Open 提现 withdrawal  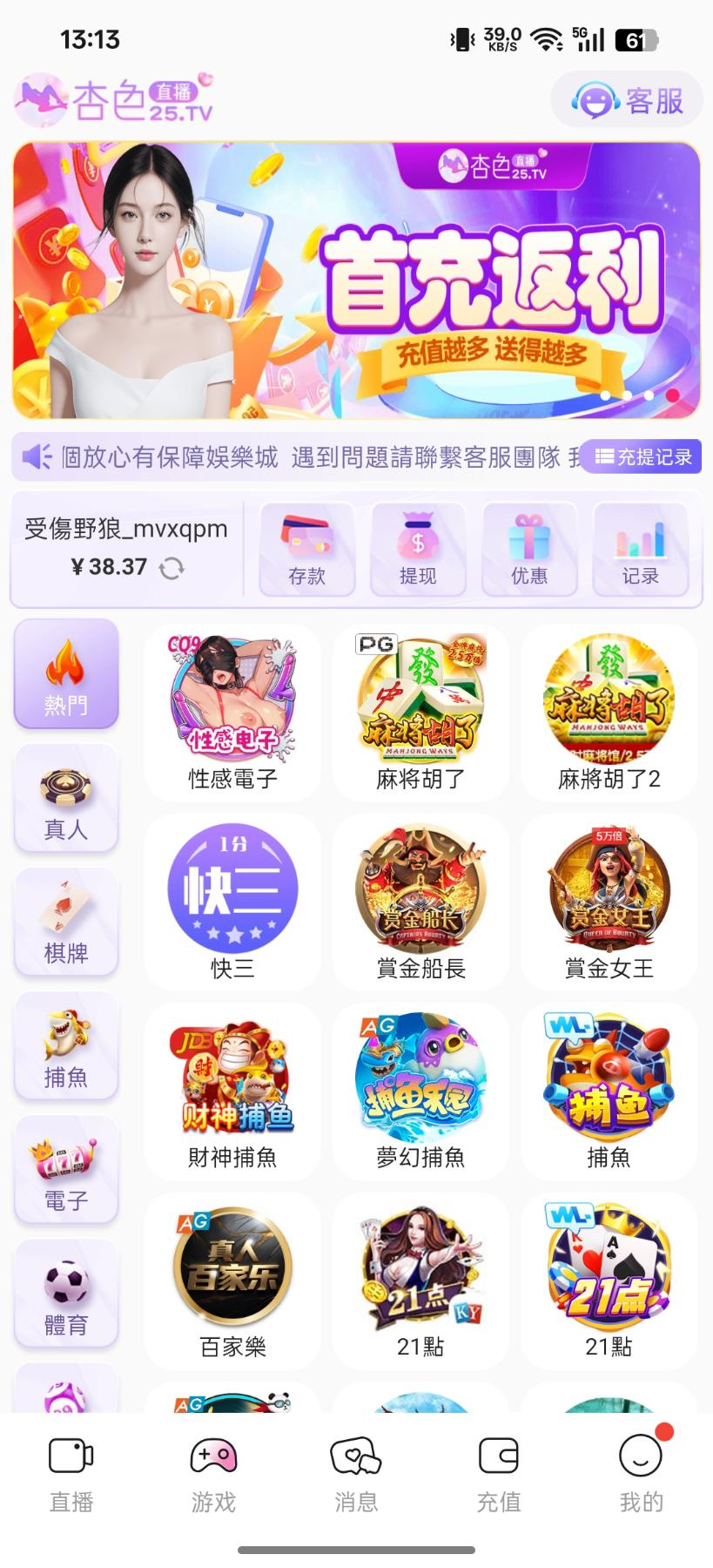418,549
